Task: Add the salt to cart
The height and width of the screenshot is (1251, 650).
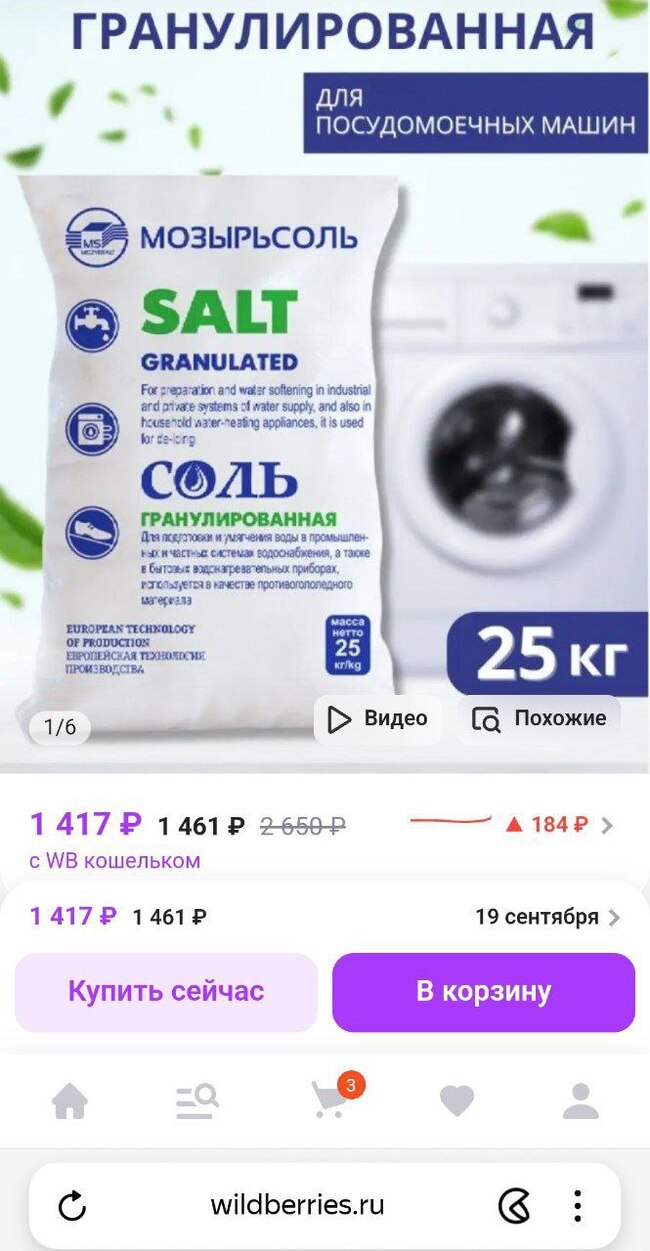Action: pos(483,992)
